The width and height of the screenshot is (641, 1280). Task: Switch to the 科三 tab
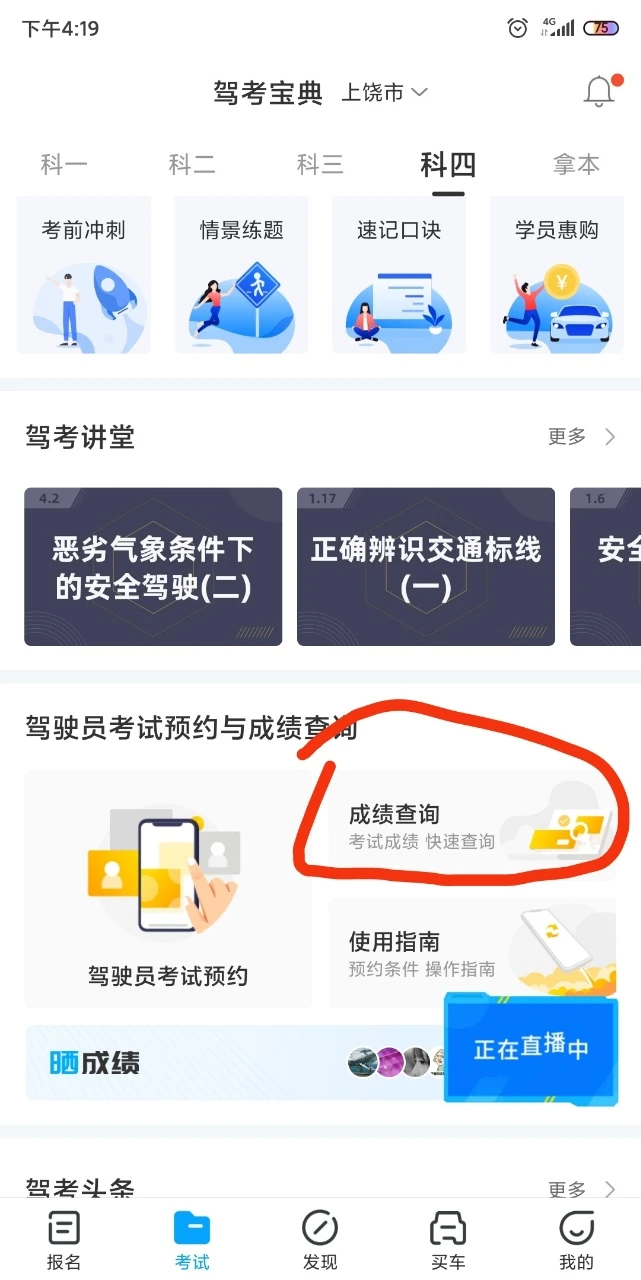(x=320, y=165)
